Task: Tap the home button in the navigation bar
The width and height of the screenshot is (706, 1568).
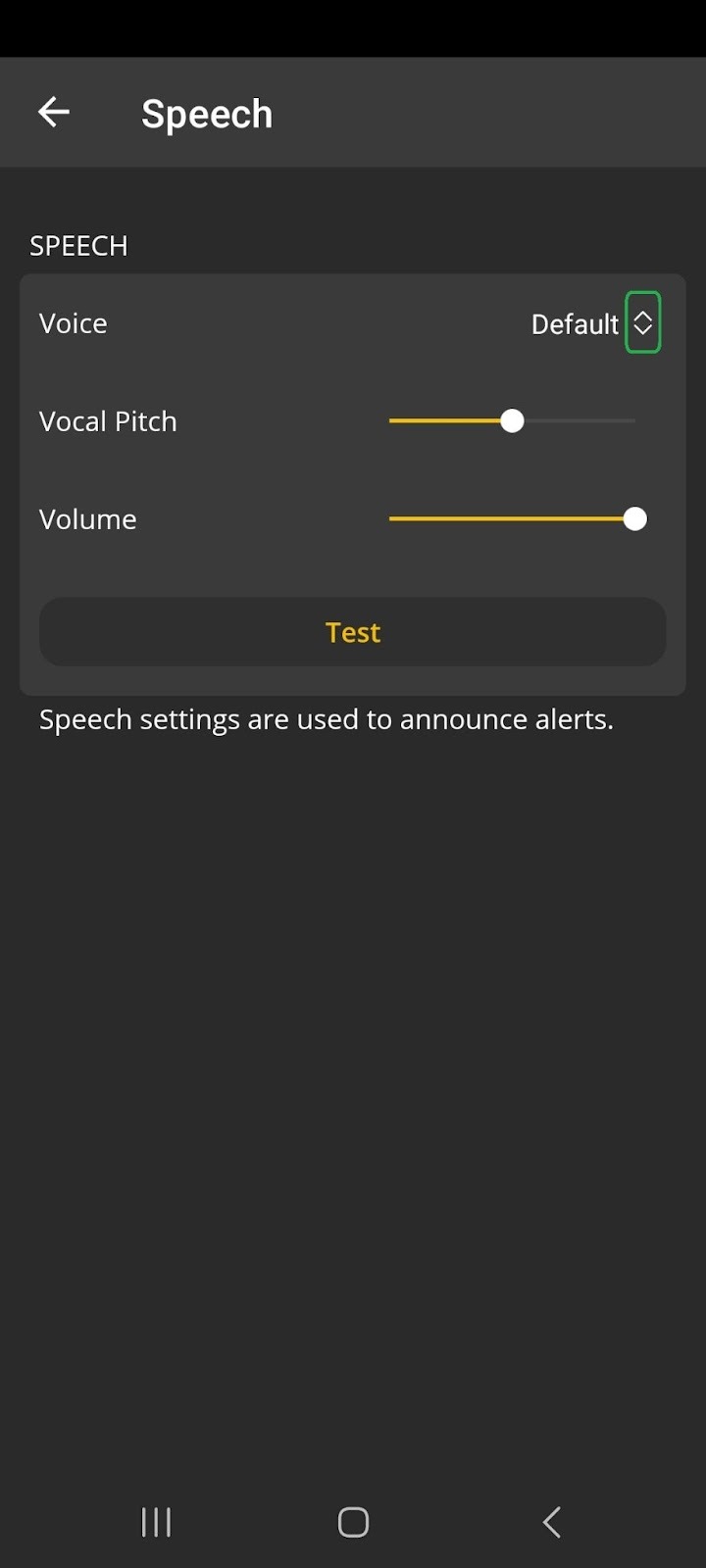Action: coord(352,1522)
